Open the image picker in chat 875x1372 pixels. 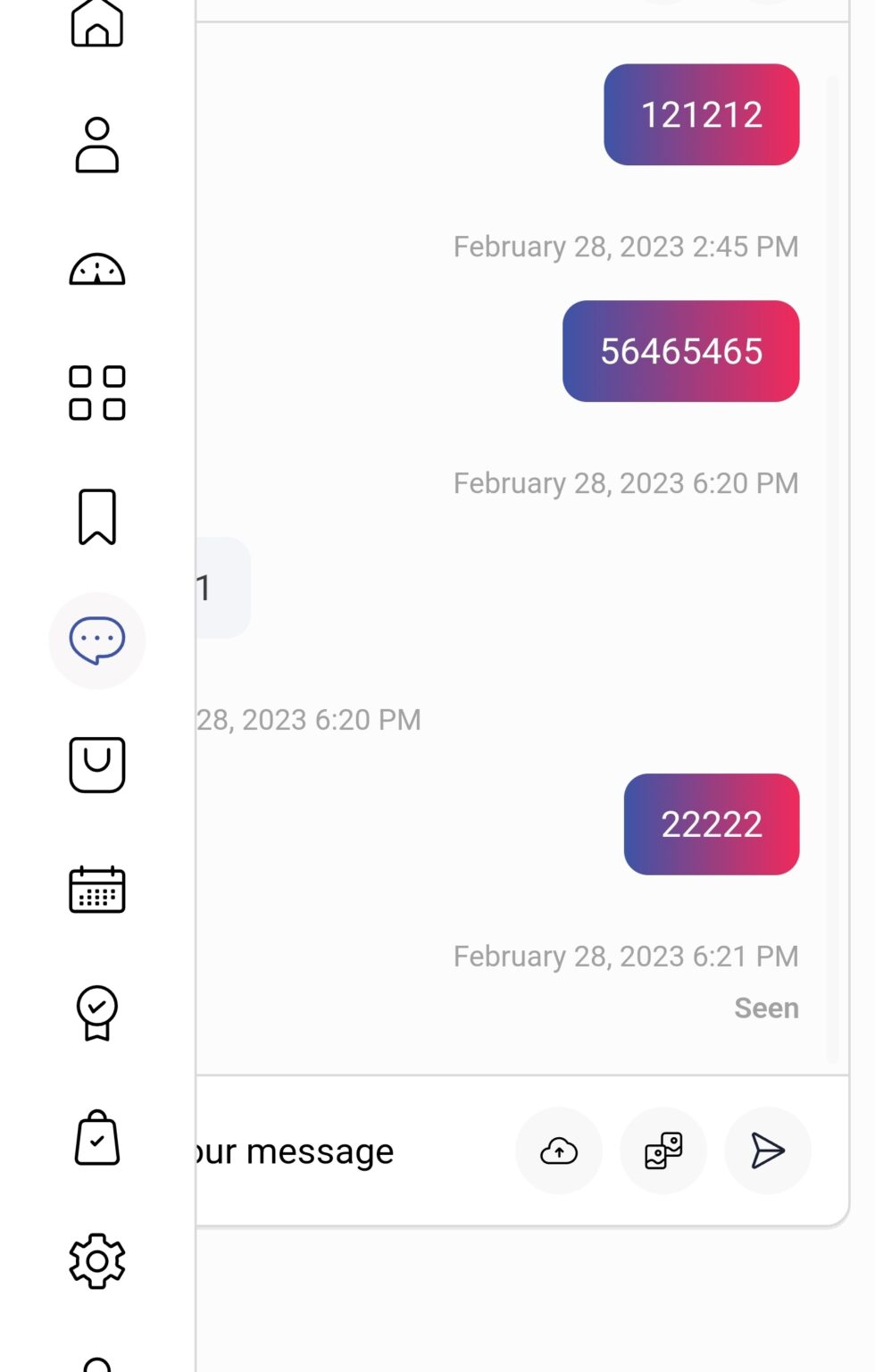coord(663,1151)
